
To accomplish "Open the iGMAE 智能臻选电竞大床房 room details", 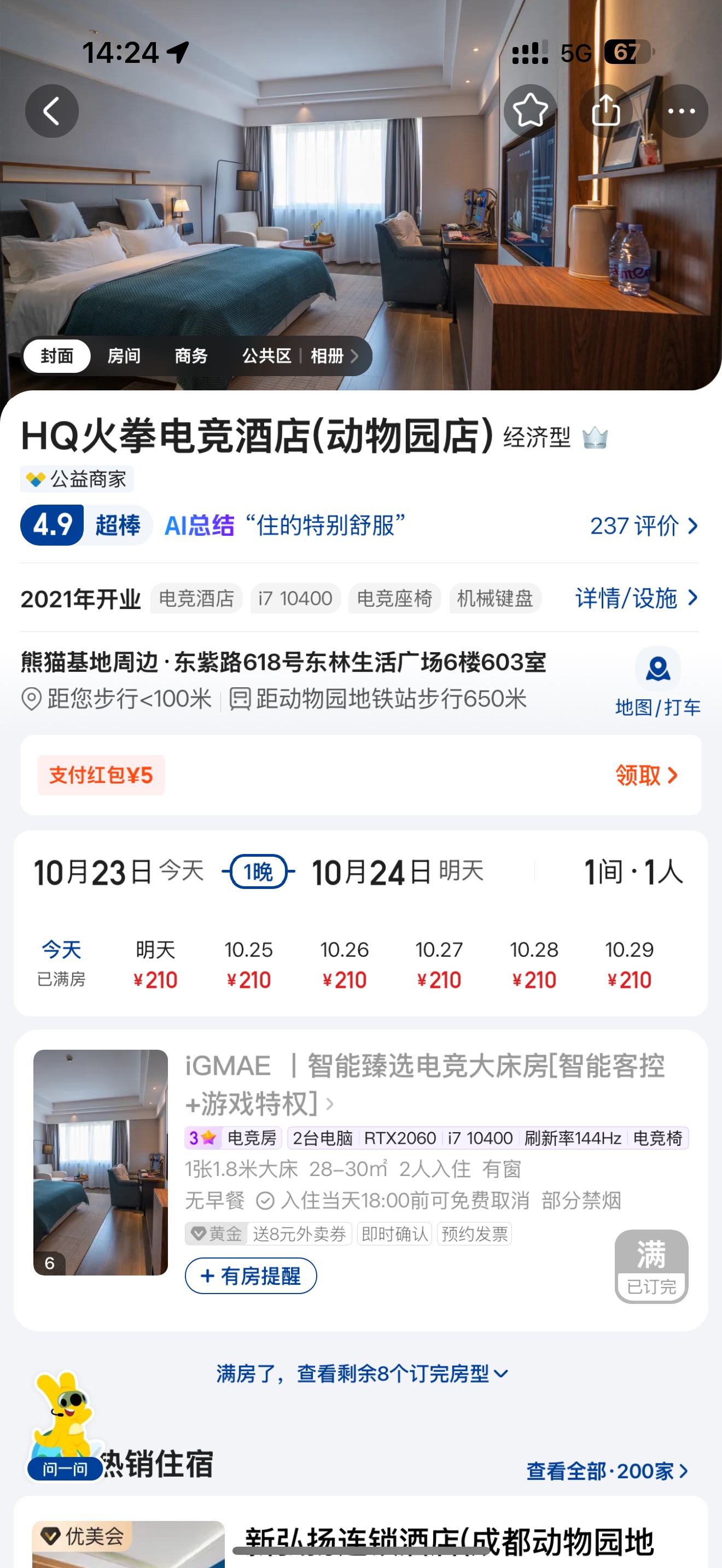I will coord(424,1084).
